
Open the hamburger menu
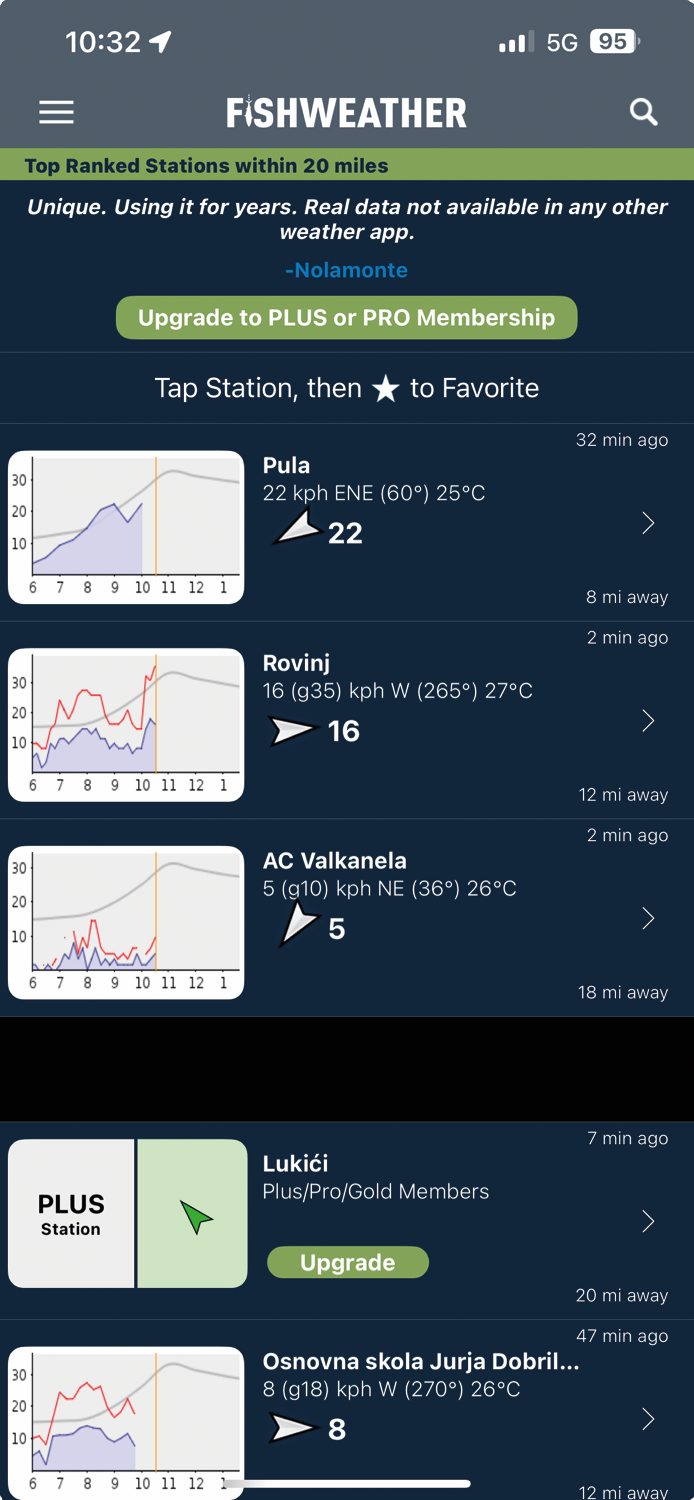click(56, 112)
